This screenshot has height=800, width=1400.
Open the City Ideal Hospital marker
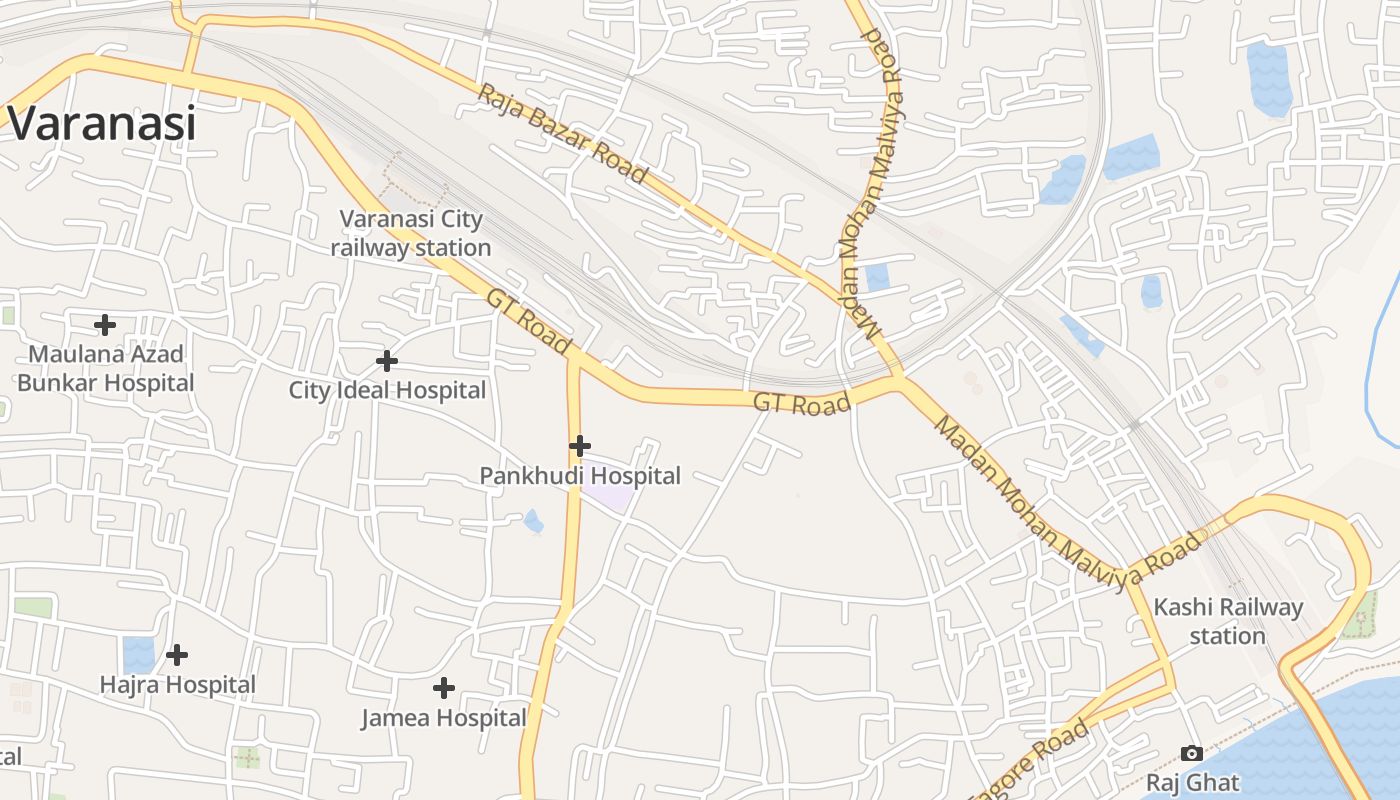387,361
